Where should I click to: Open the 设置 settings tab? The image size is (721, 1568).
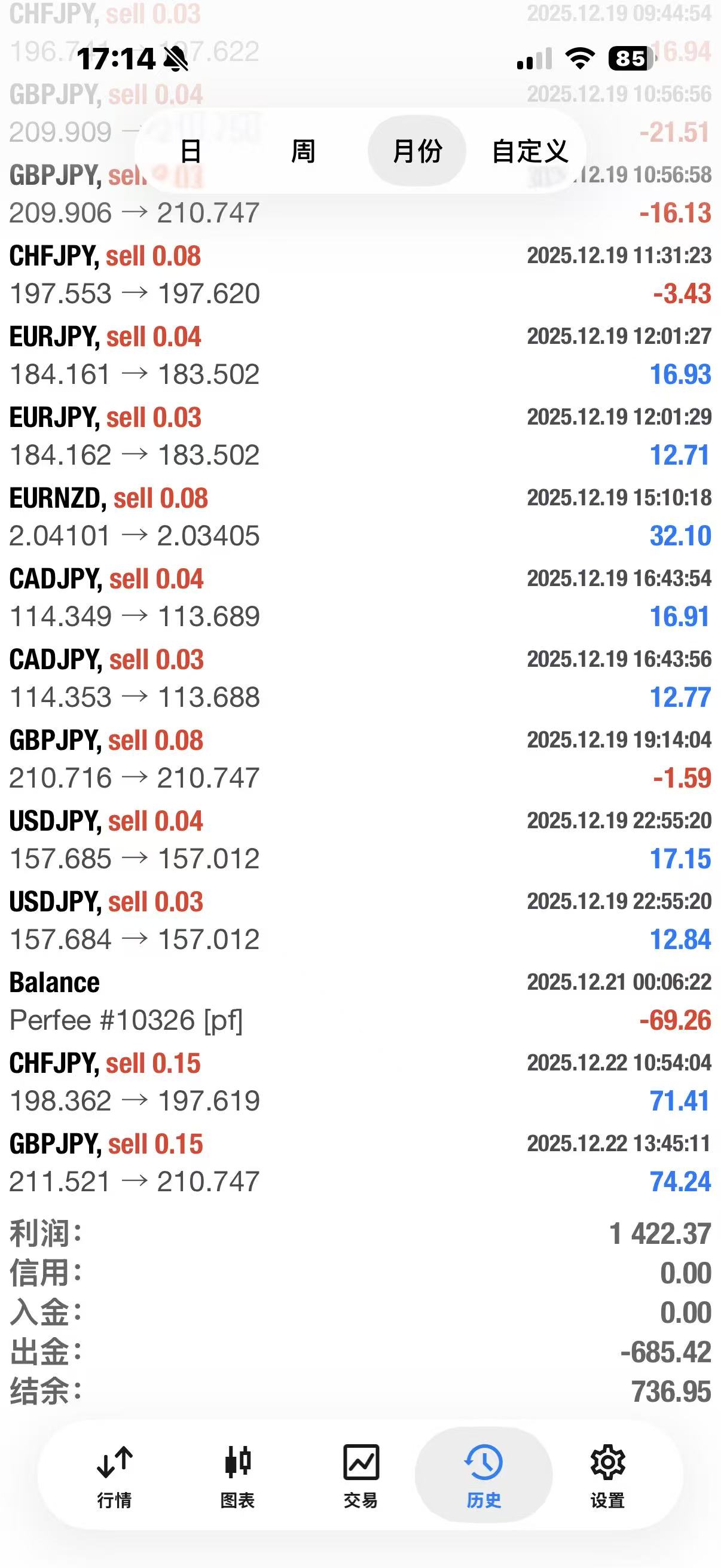pyautogui.click(x=607, y=1474)
